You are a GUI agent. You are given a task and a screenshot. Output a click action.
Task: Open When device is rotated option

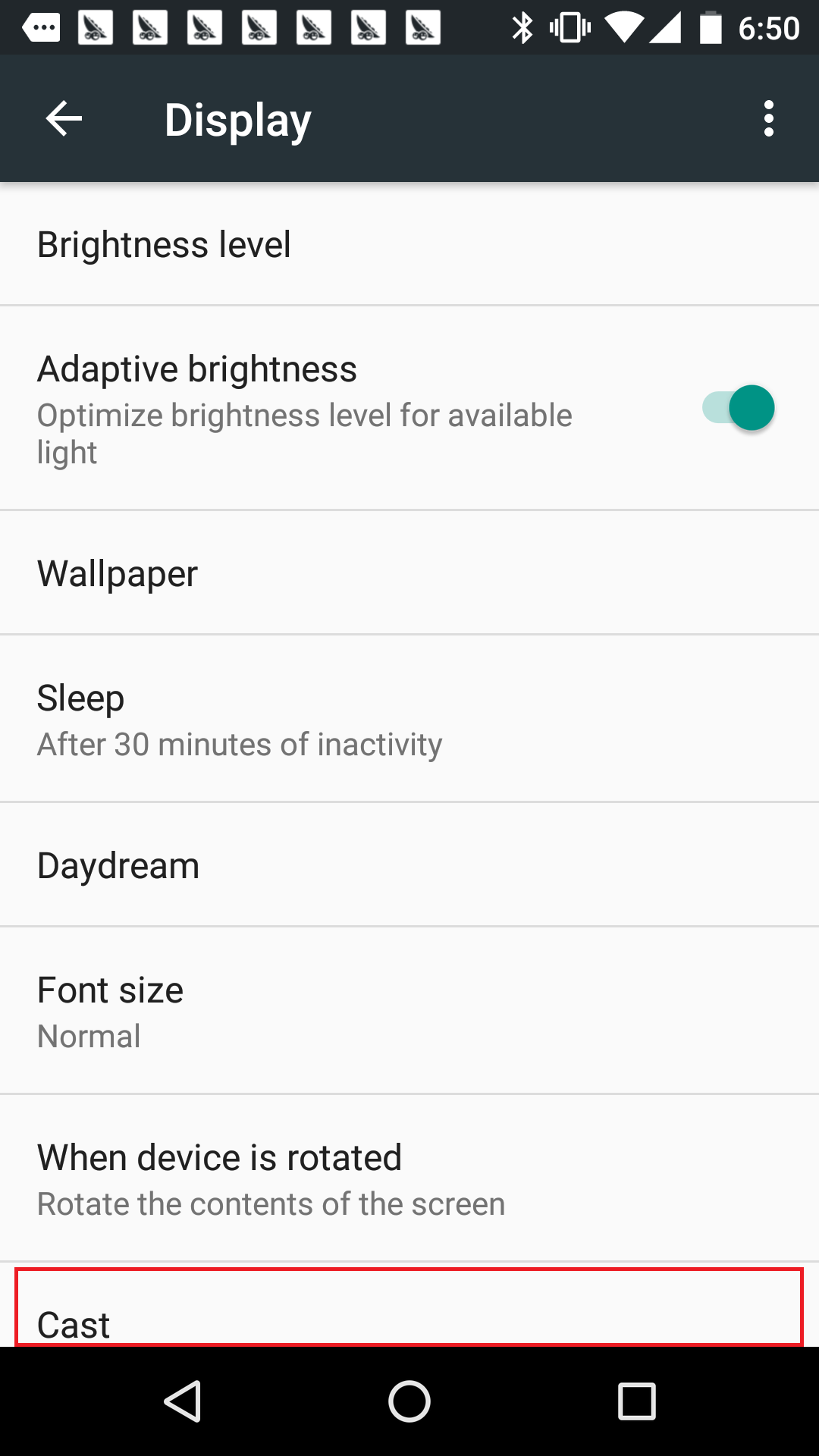[409, 1178]
